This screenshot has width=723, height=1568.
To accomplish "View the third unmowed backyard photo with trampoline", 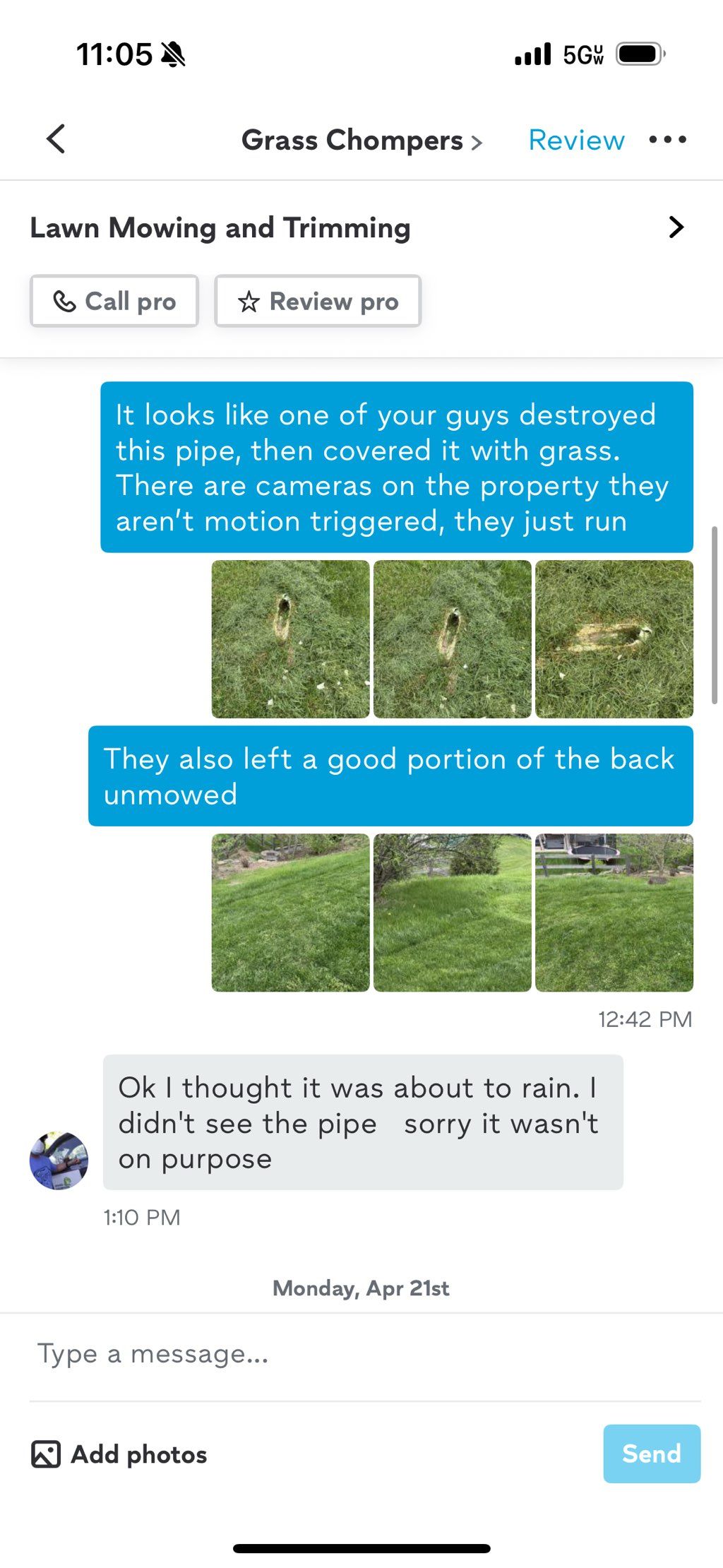I will [x=614, y=913].
